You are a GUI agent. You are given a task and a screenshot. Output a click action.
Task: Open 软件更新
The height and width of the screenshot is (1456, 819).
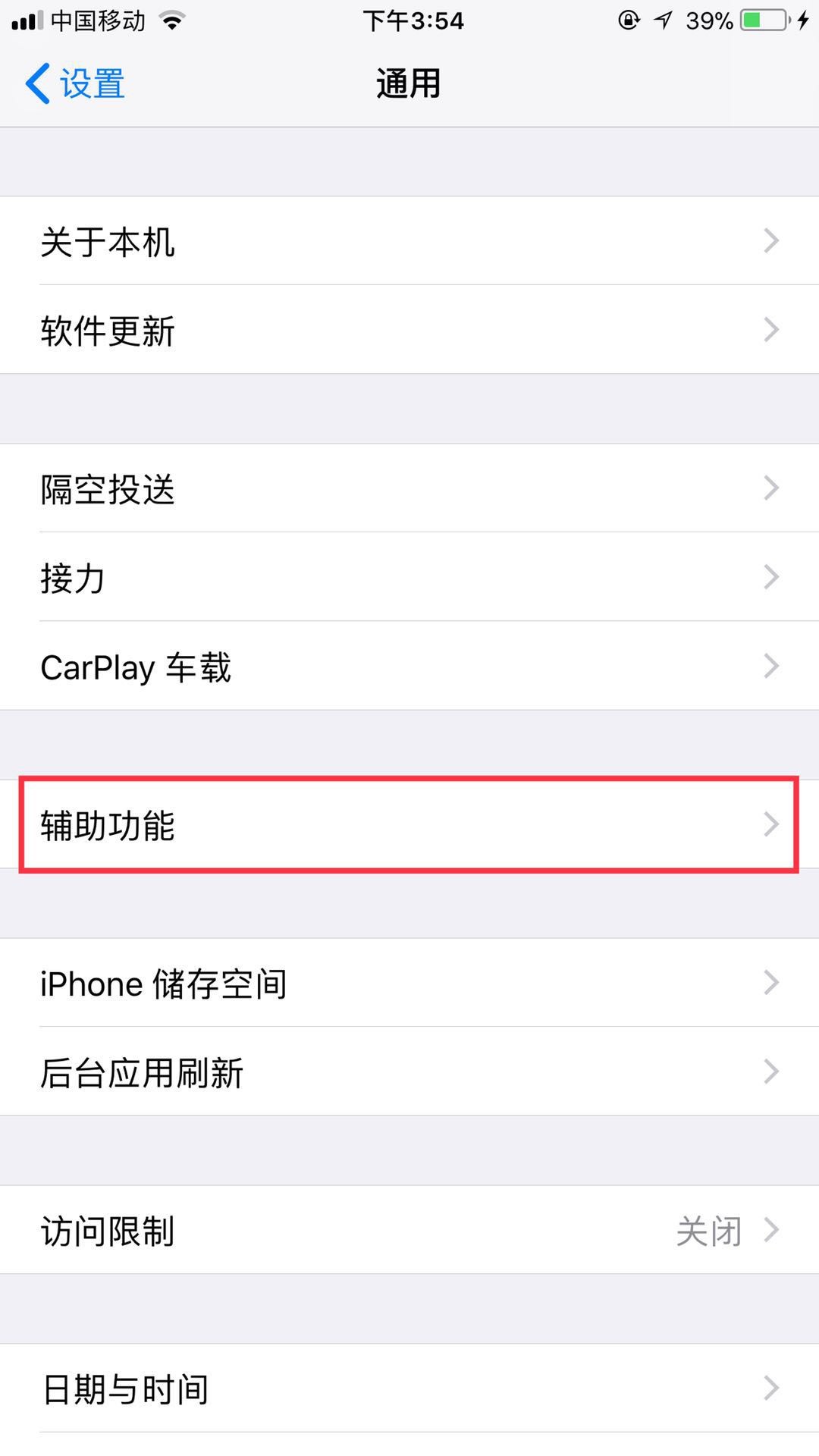[409, 330]
